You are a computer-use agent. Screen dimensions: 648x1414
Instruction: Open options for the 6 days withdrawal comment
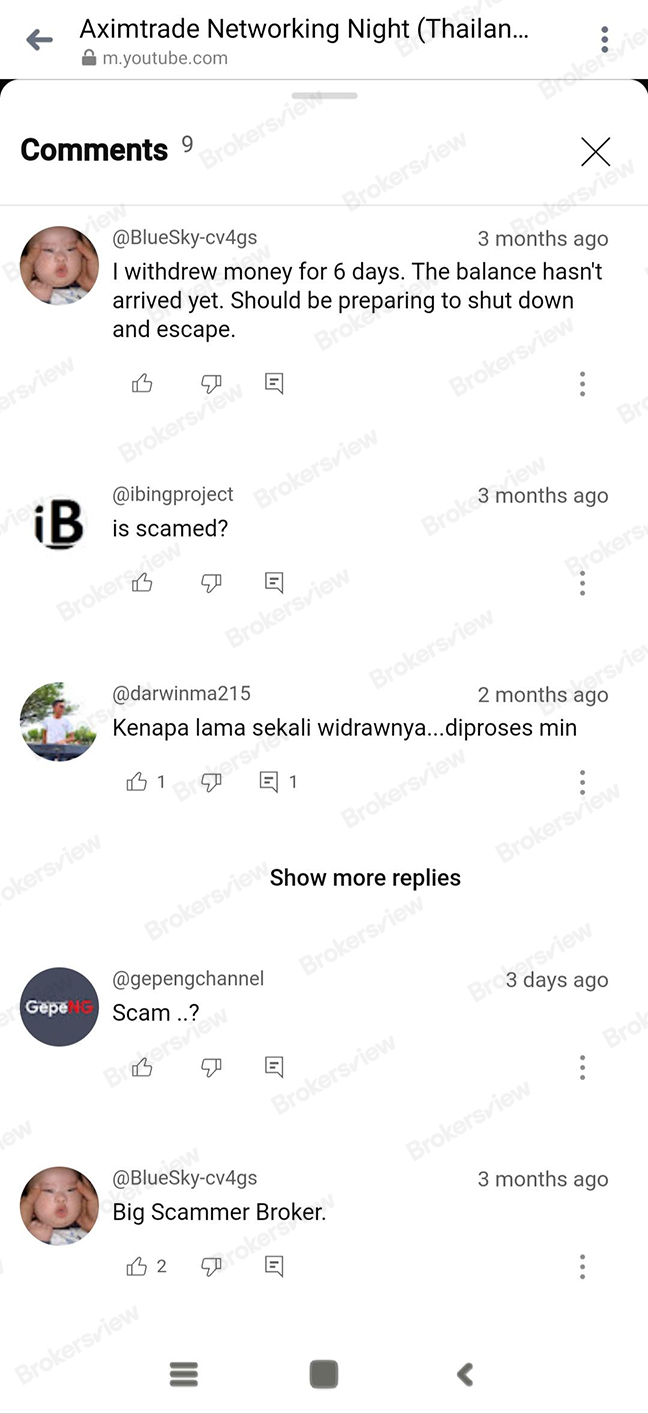[582, 383]
